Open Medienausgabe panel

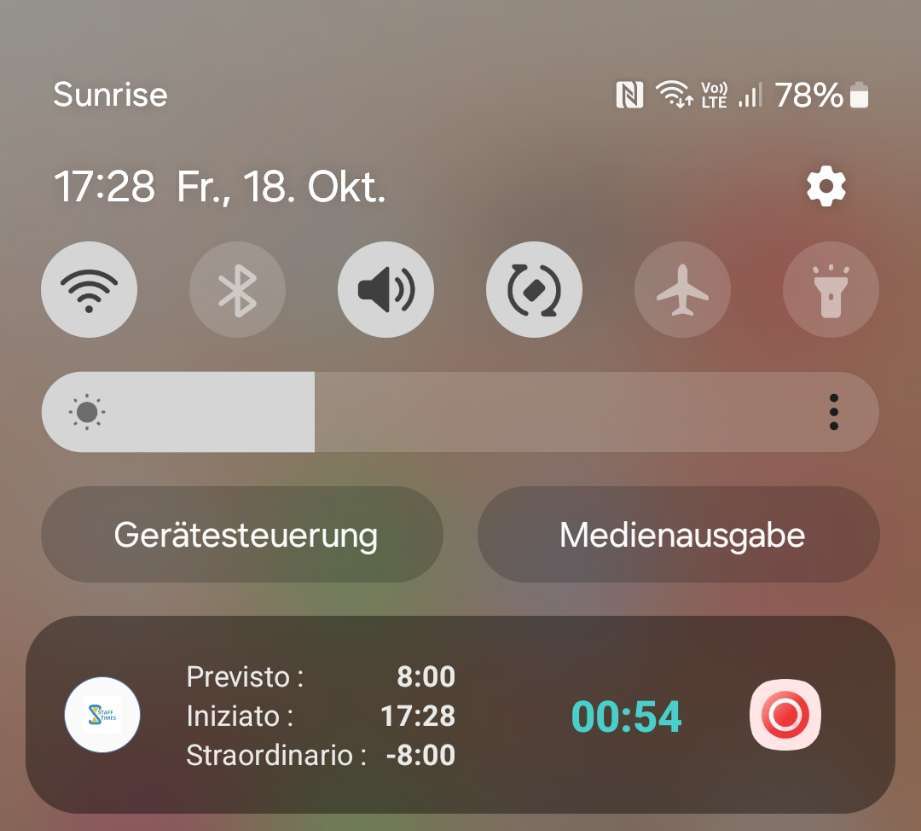tap(679, 535)
